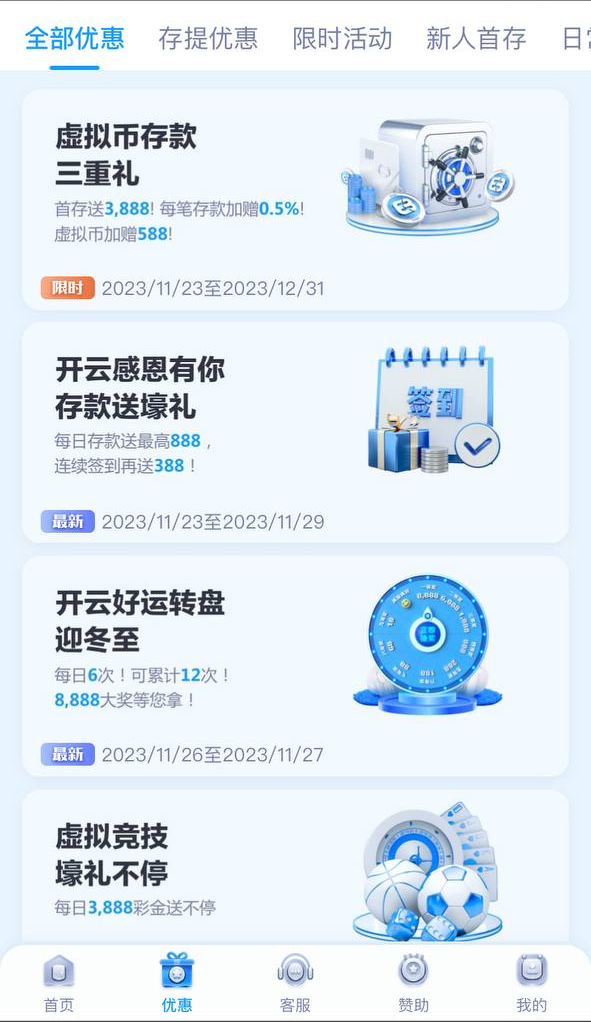Open 客服 customer service
591x1022 pixels.
coord(295,984)
